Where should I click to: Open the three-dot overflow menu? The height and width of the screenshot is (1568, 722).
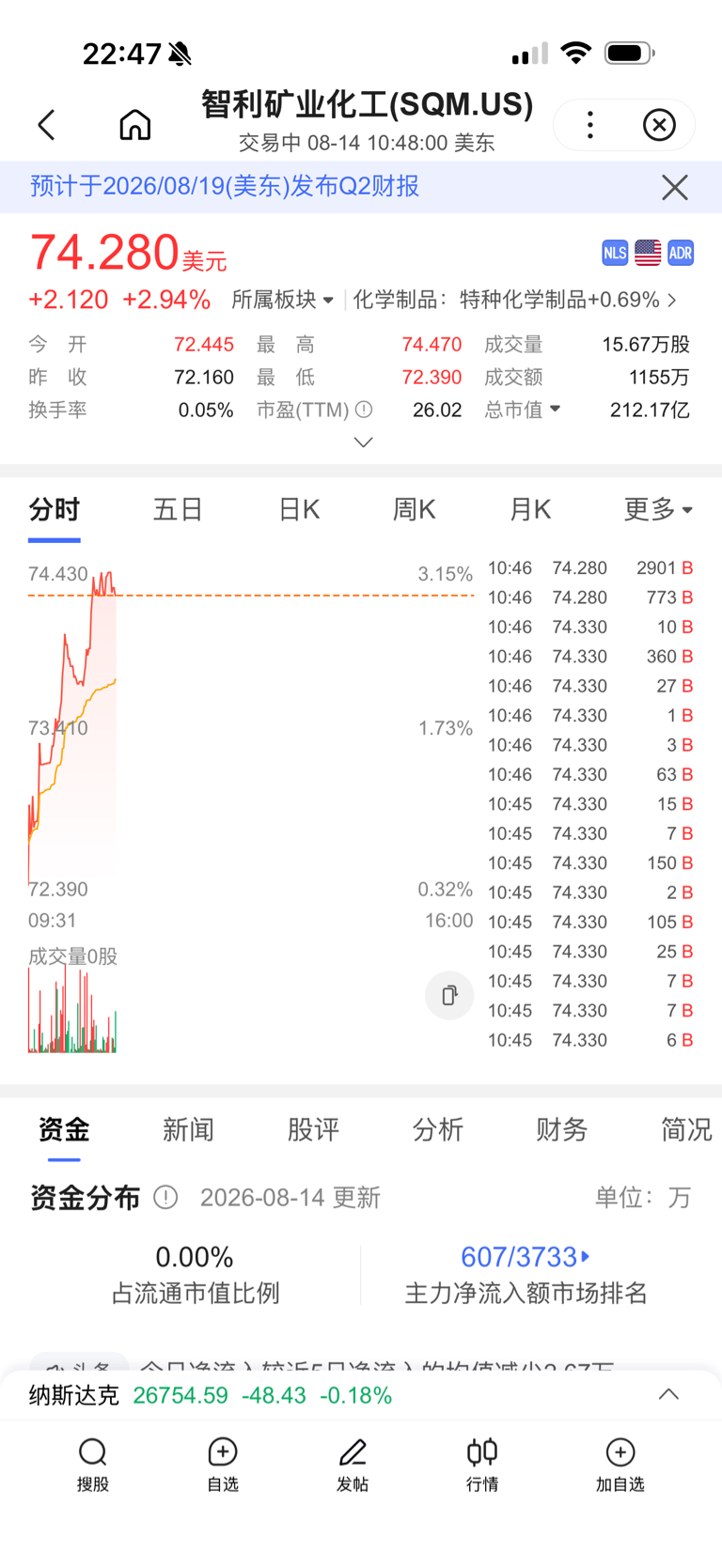pyautogui.click(x=590, y=124)
